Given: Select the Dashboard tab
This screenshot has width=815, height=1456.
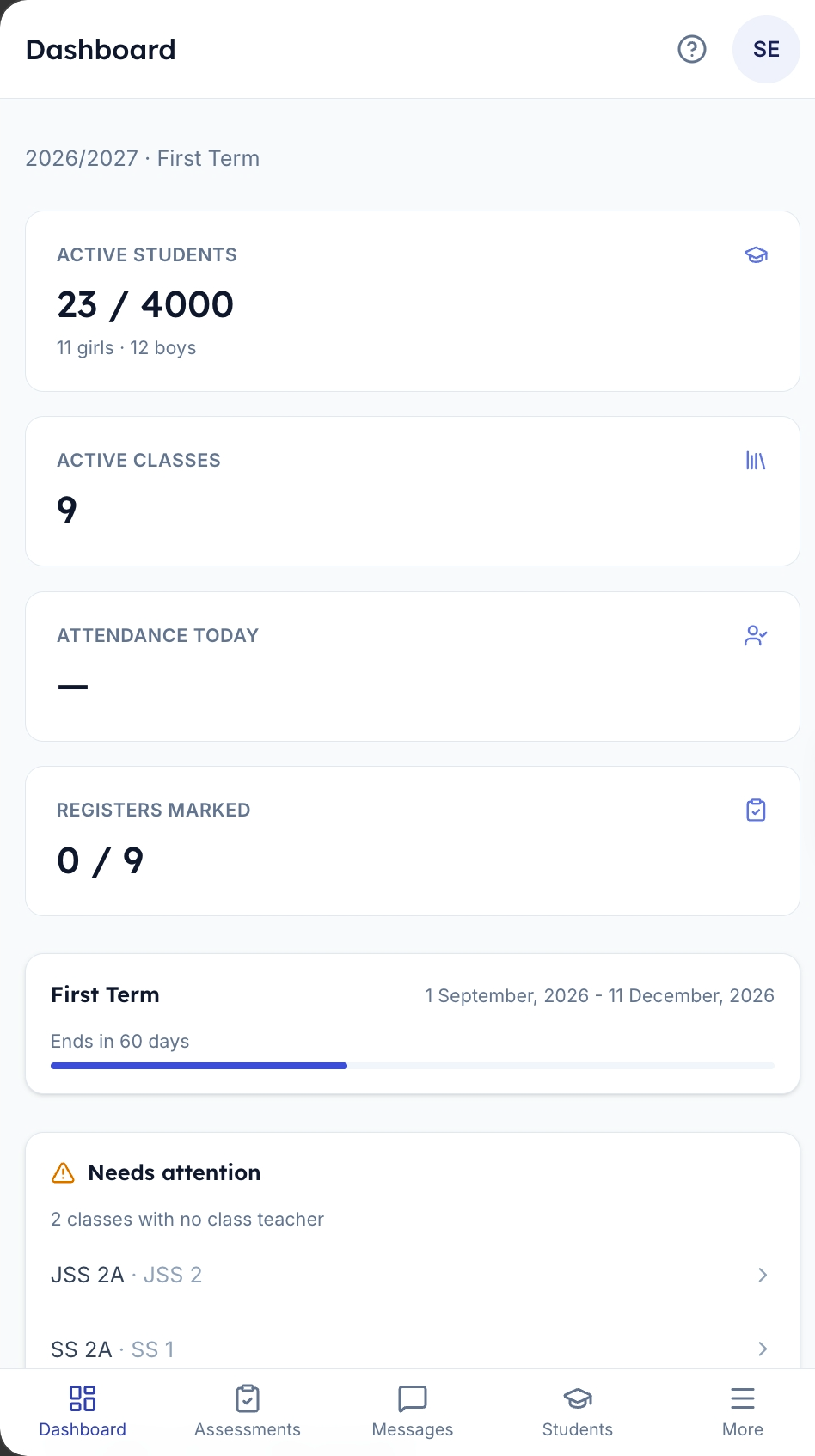Looking at the screenshot, I should point(83,1410).
